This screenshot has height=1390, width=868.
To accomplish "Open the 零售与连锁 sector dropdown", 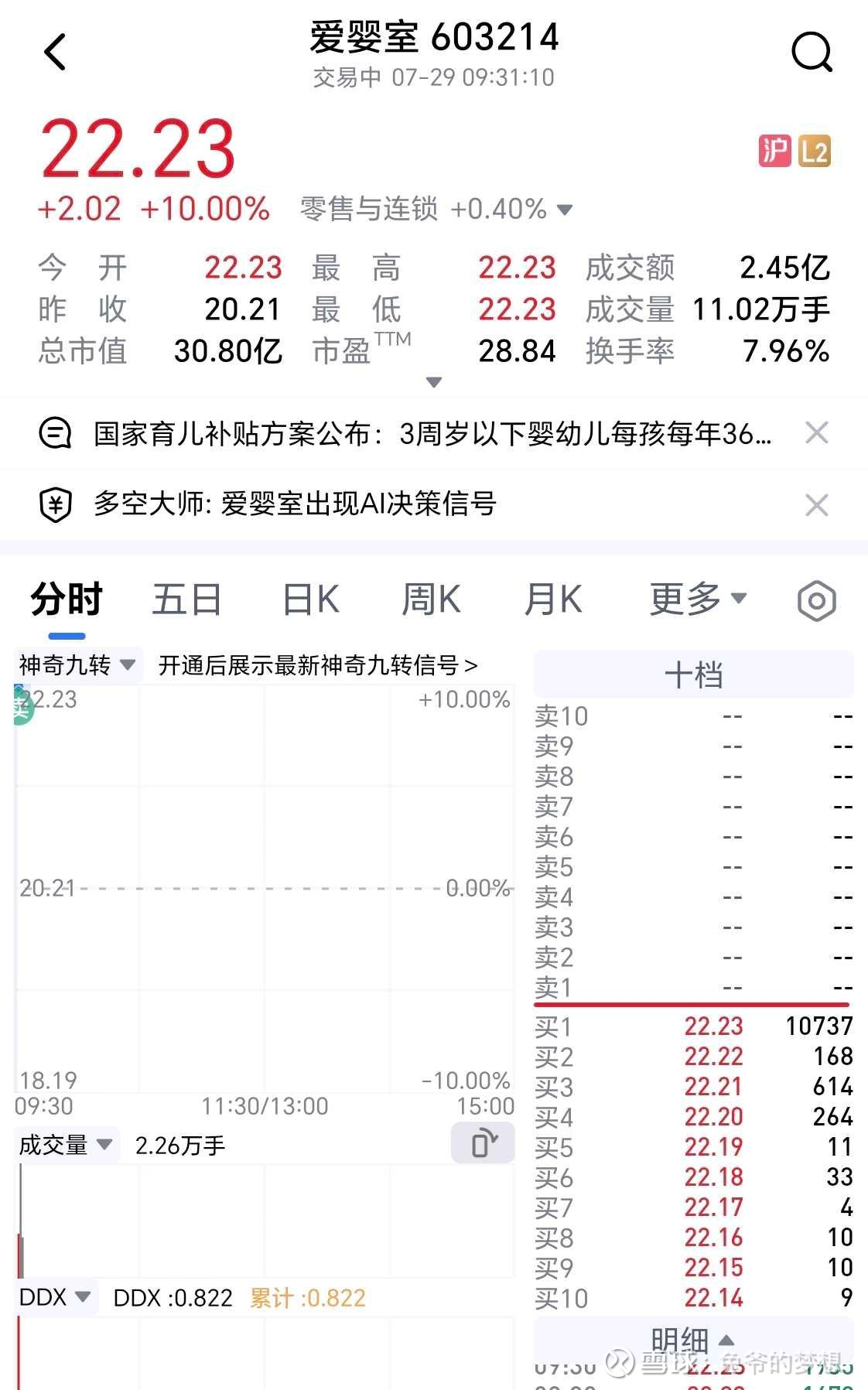I will coord(436,209).
